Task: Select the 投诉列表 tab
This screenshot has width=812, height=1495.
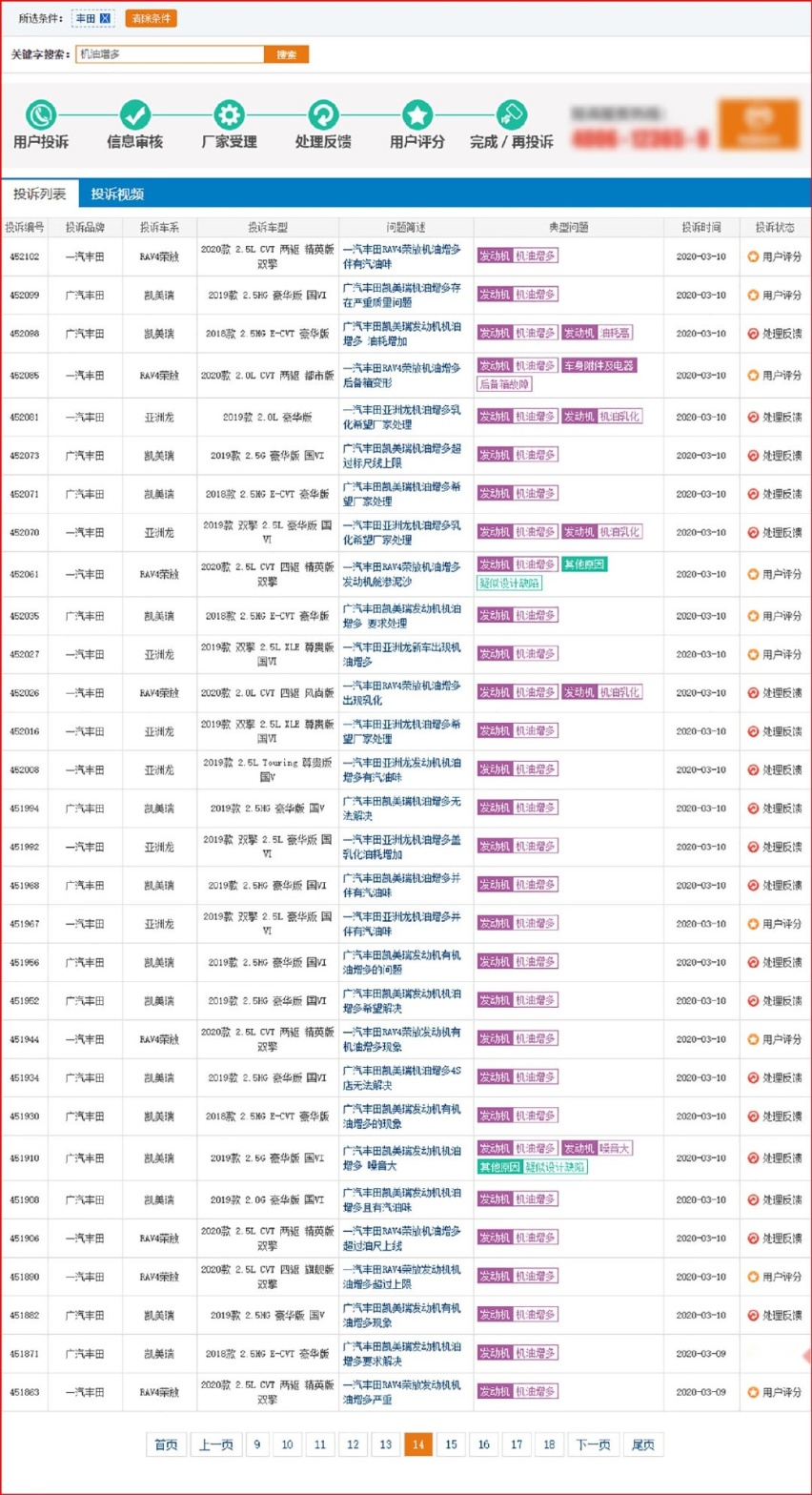Action: (39, 195)
